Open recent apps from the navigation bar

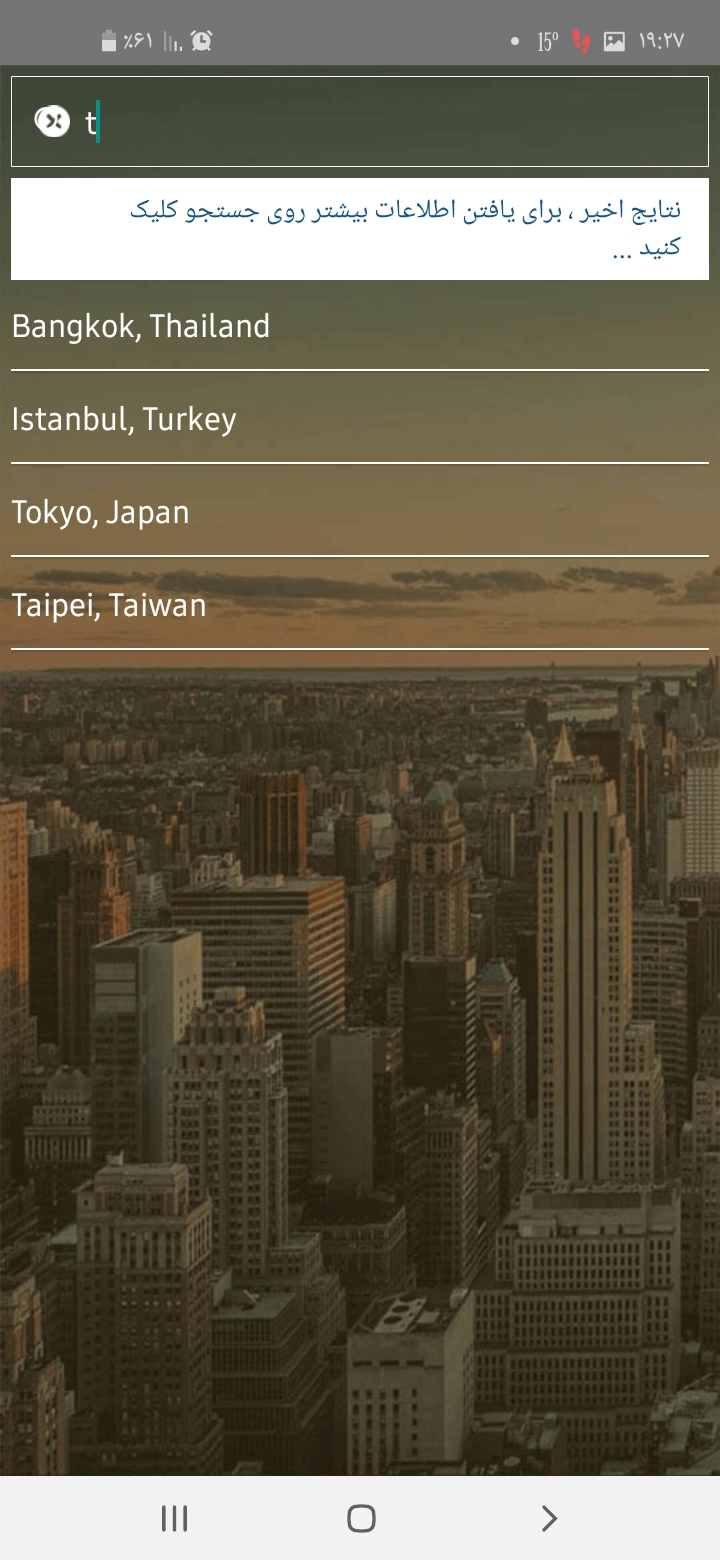point(174,1519)
